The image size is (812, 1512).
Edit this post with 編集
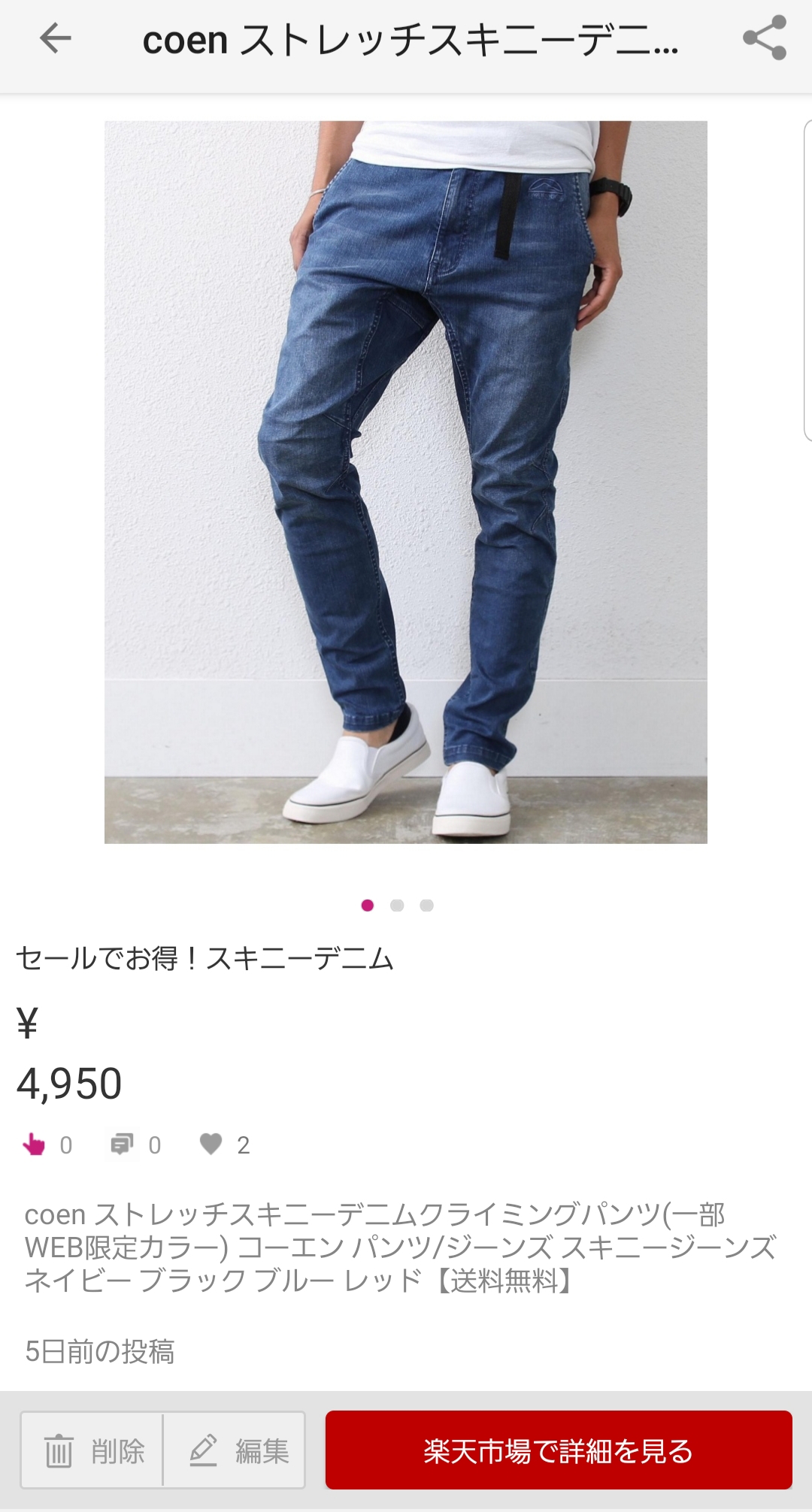[235, 1450]
